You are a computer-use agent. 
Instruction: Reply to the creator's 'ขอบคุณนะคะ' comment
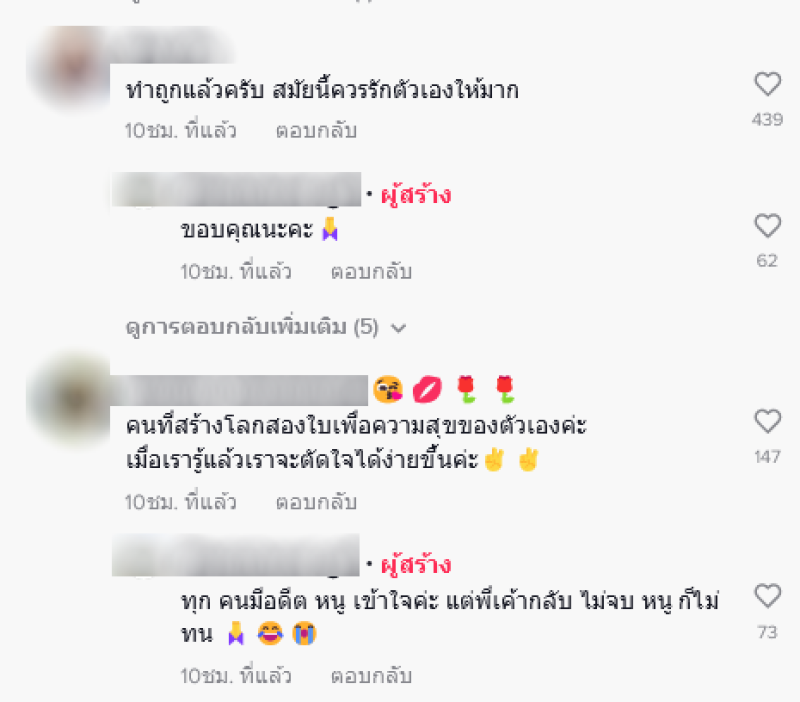[x=371, y=271]
